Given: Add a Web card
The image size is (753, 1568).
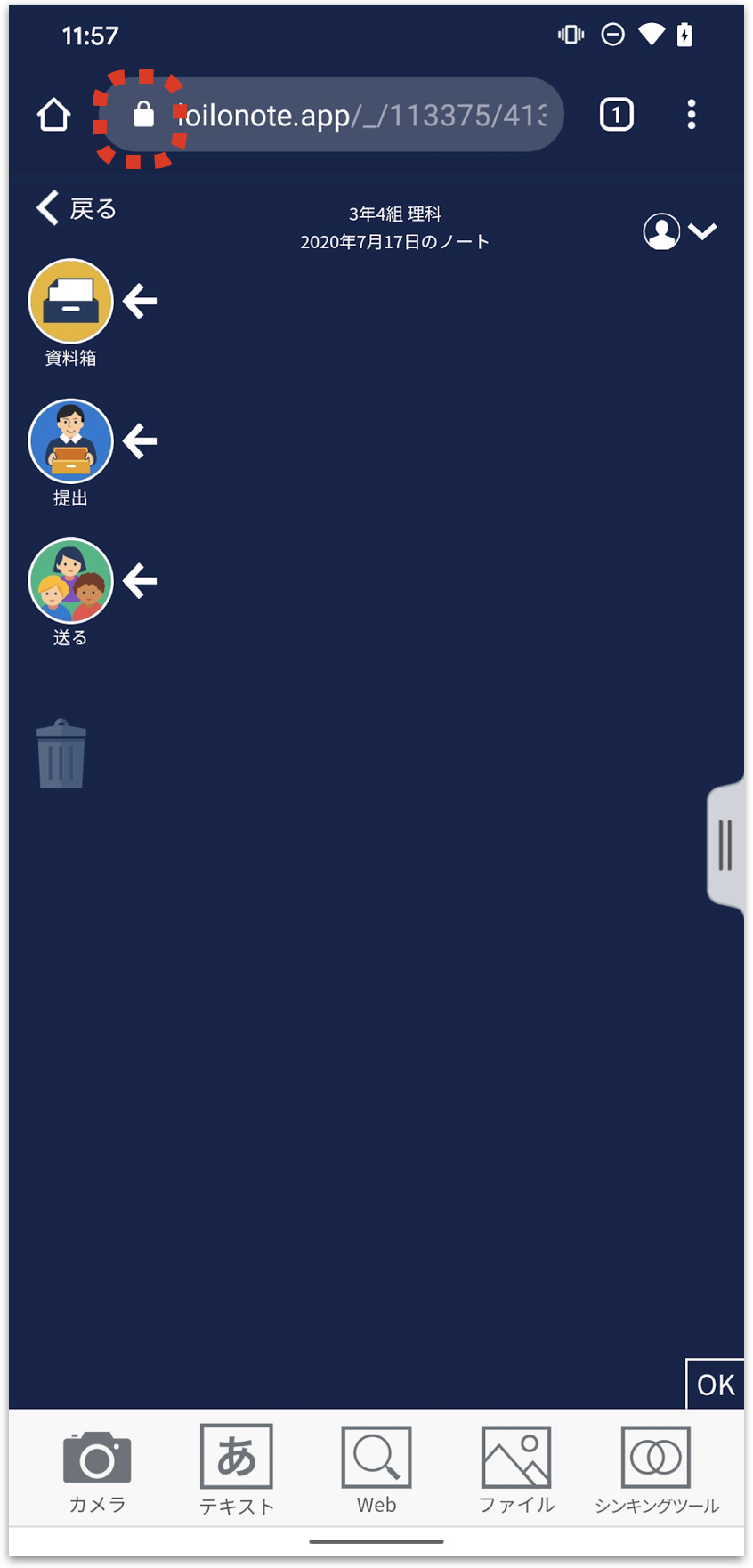Looking at the screenshot, I should (x=376, y=1470).
